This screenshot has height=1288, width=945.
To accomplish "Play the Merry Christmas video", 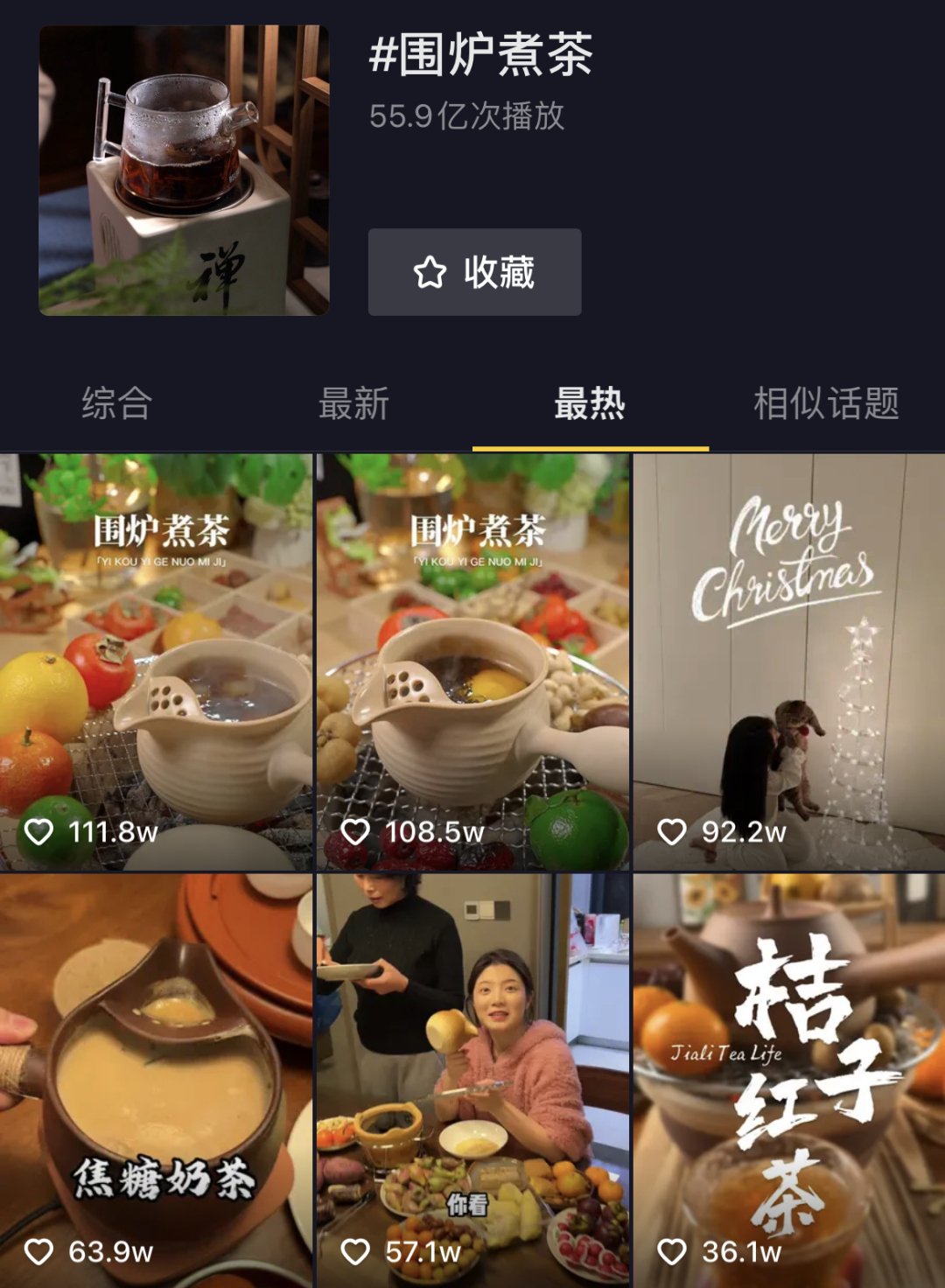I will [x=789, y=661].
